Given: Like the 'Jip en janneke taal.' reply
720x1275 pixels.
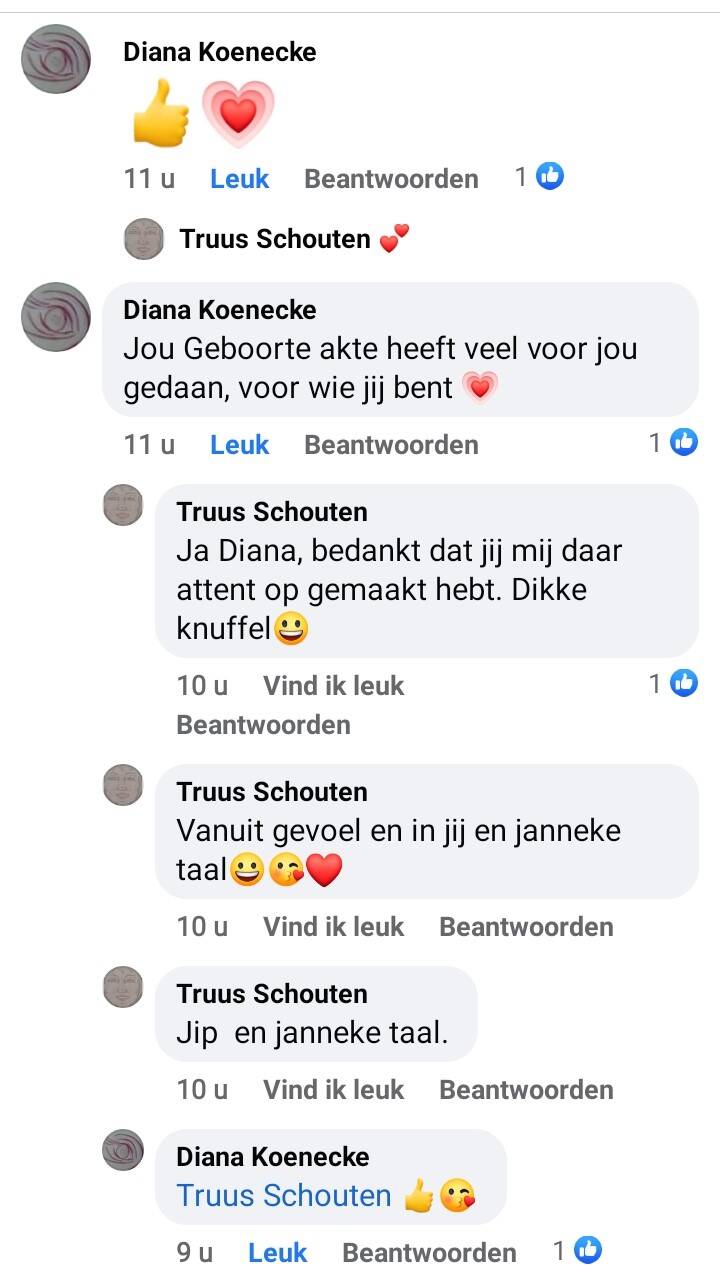Looking at the screenshot, I should 333,1089.
